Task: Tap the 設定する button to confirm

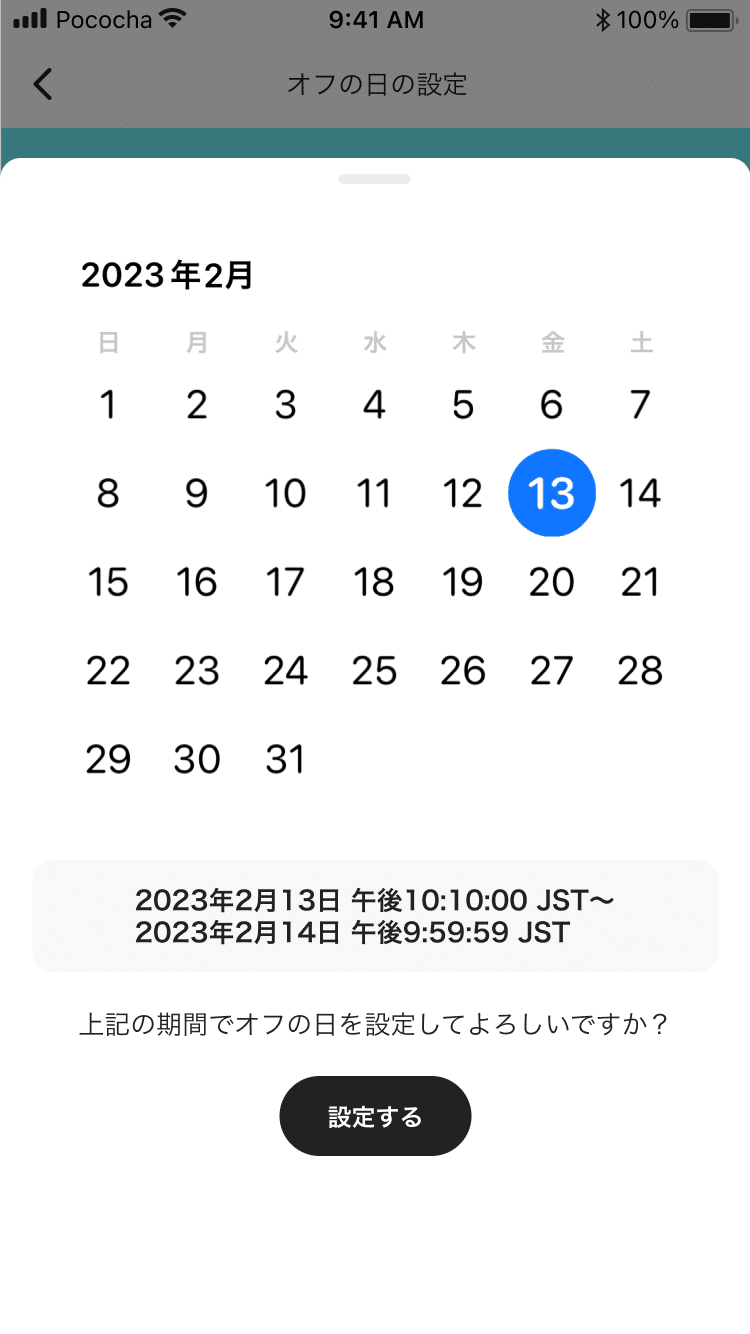Action: [375, 1116]
